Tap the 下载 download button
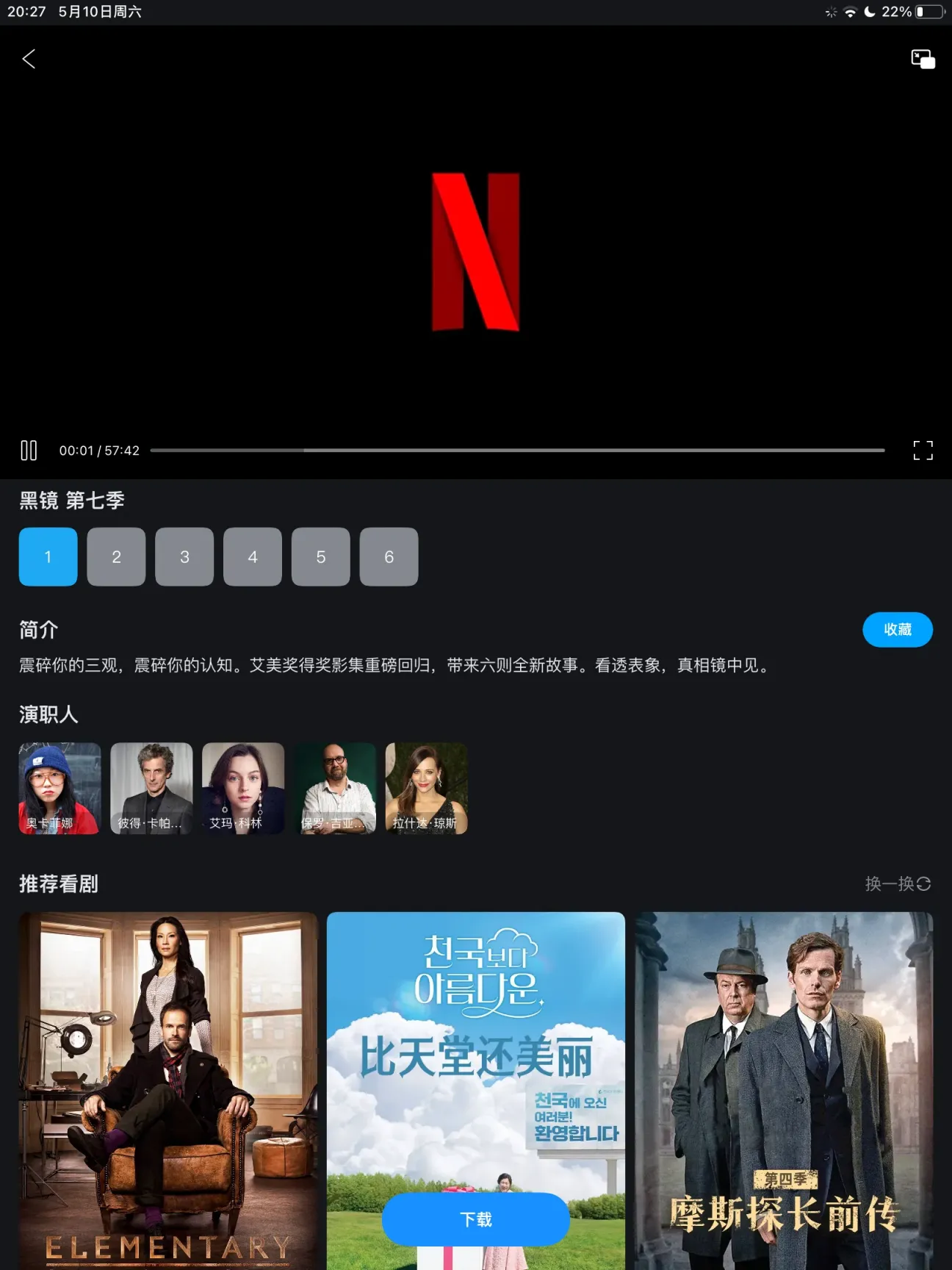This screenshot has height=1270, width=952. click(476, 1219)
